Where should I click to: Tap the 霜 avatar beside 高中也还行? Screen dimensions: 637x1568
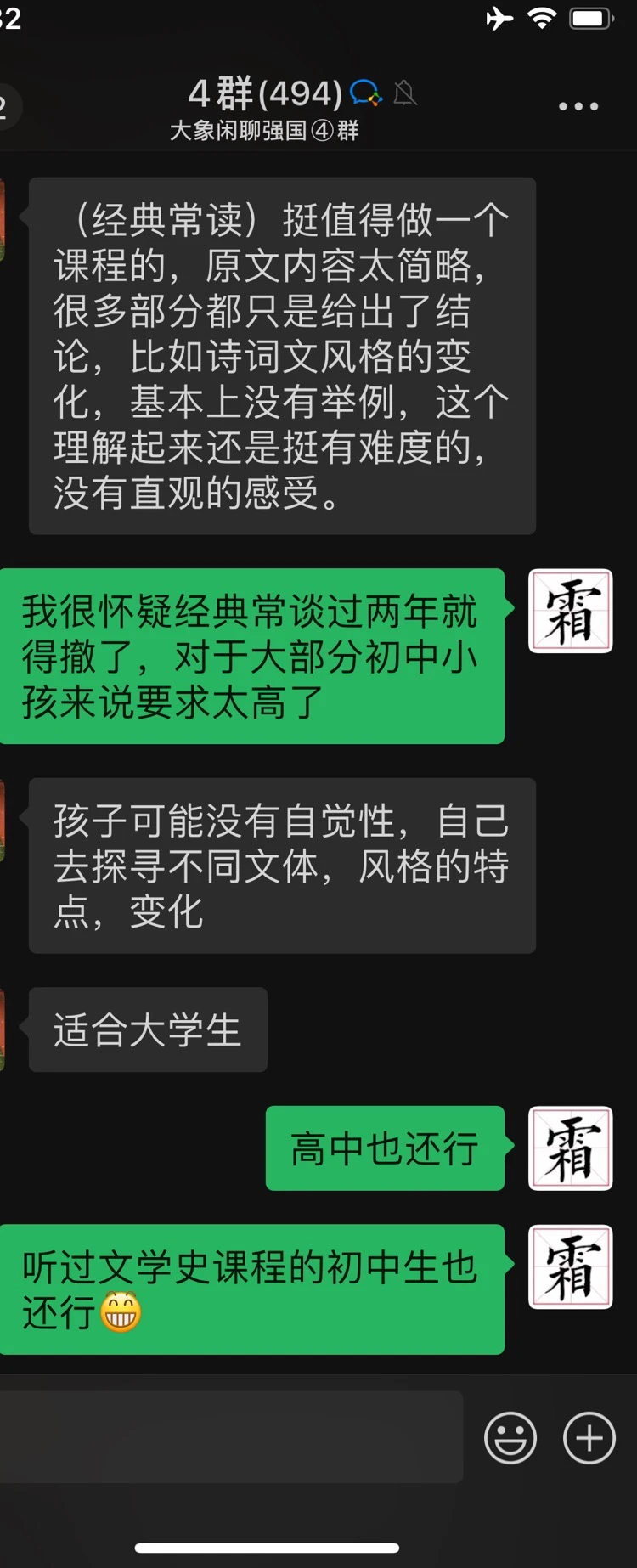pos(571,1148)
